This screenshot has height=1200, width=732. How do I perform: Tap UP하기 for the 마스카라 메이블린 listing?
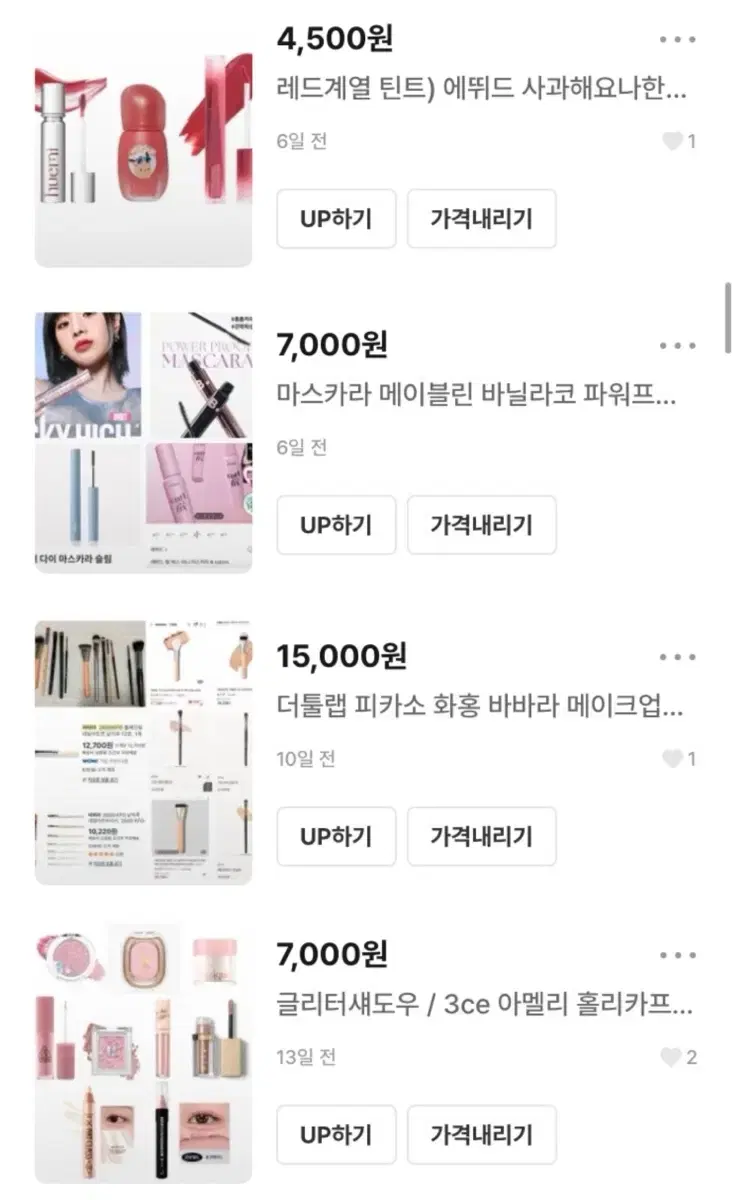[x=336, y=525]
